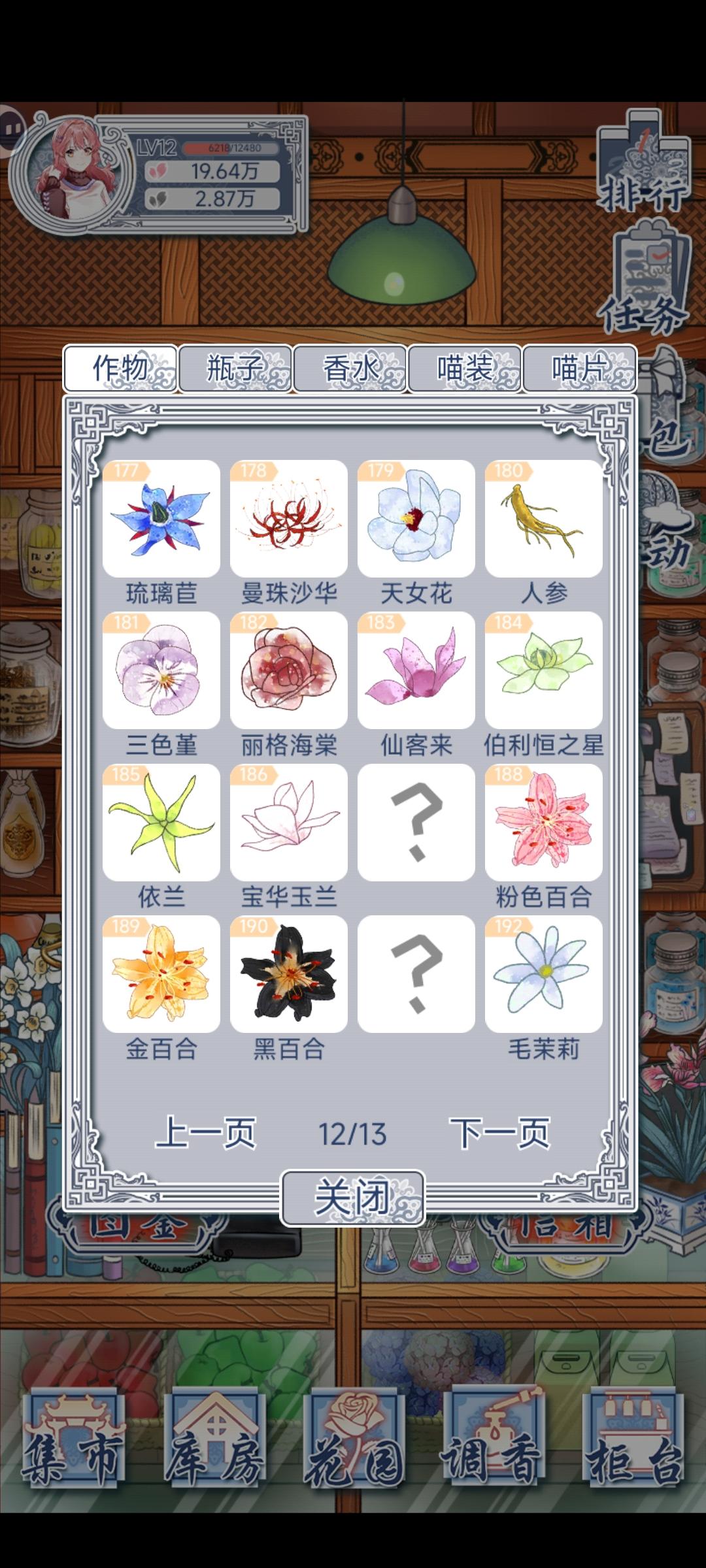This screenshot has width=706, height=1568.
Task: Go to previous page with 上一页
Action: [x=205, y=1134]
